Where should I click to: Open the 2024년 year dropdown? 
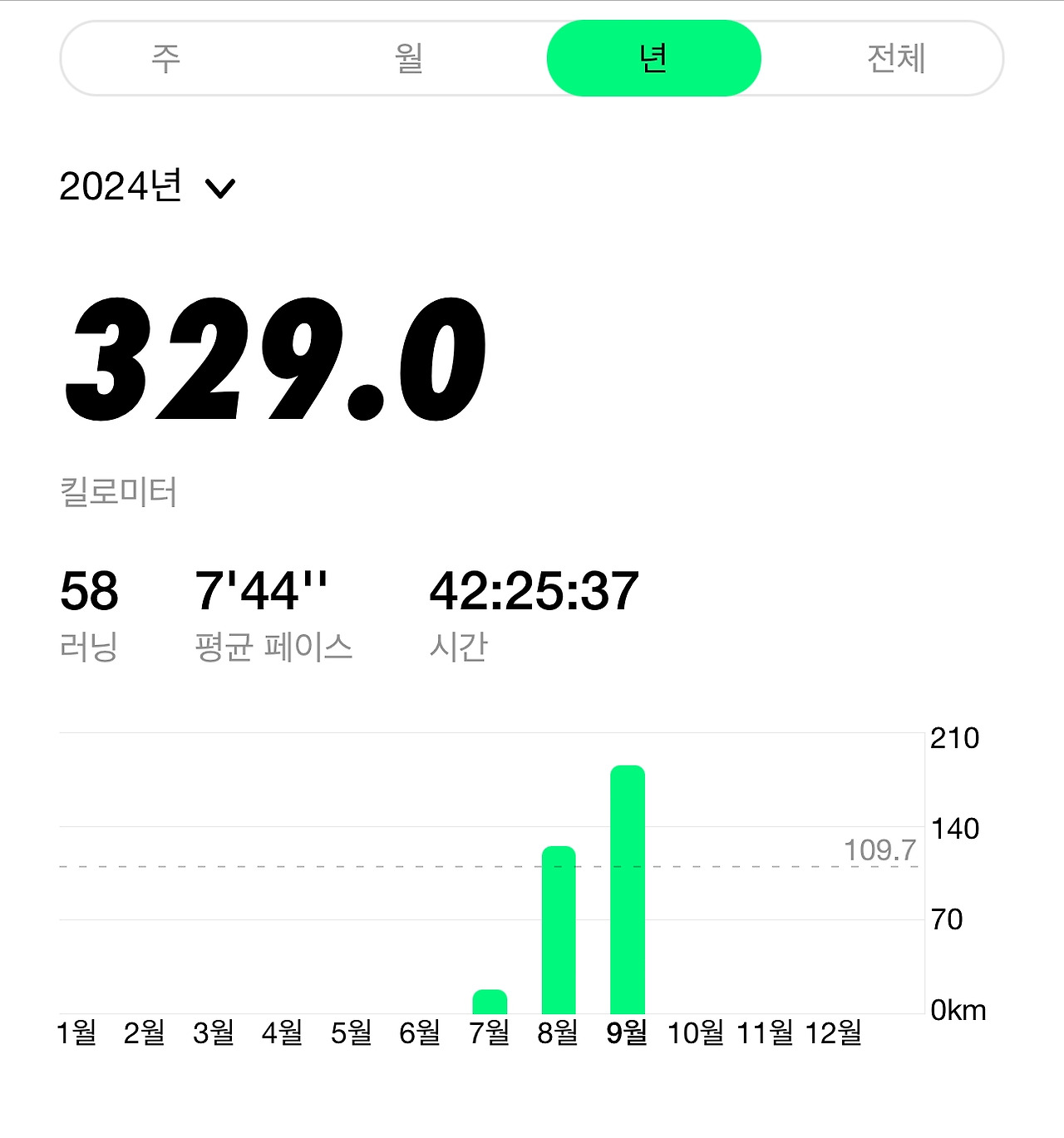click(x=148, y=187)
